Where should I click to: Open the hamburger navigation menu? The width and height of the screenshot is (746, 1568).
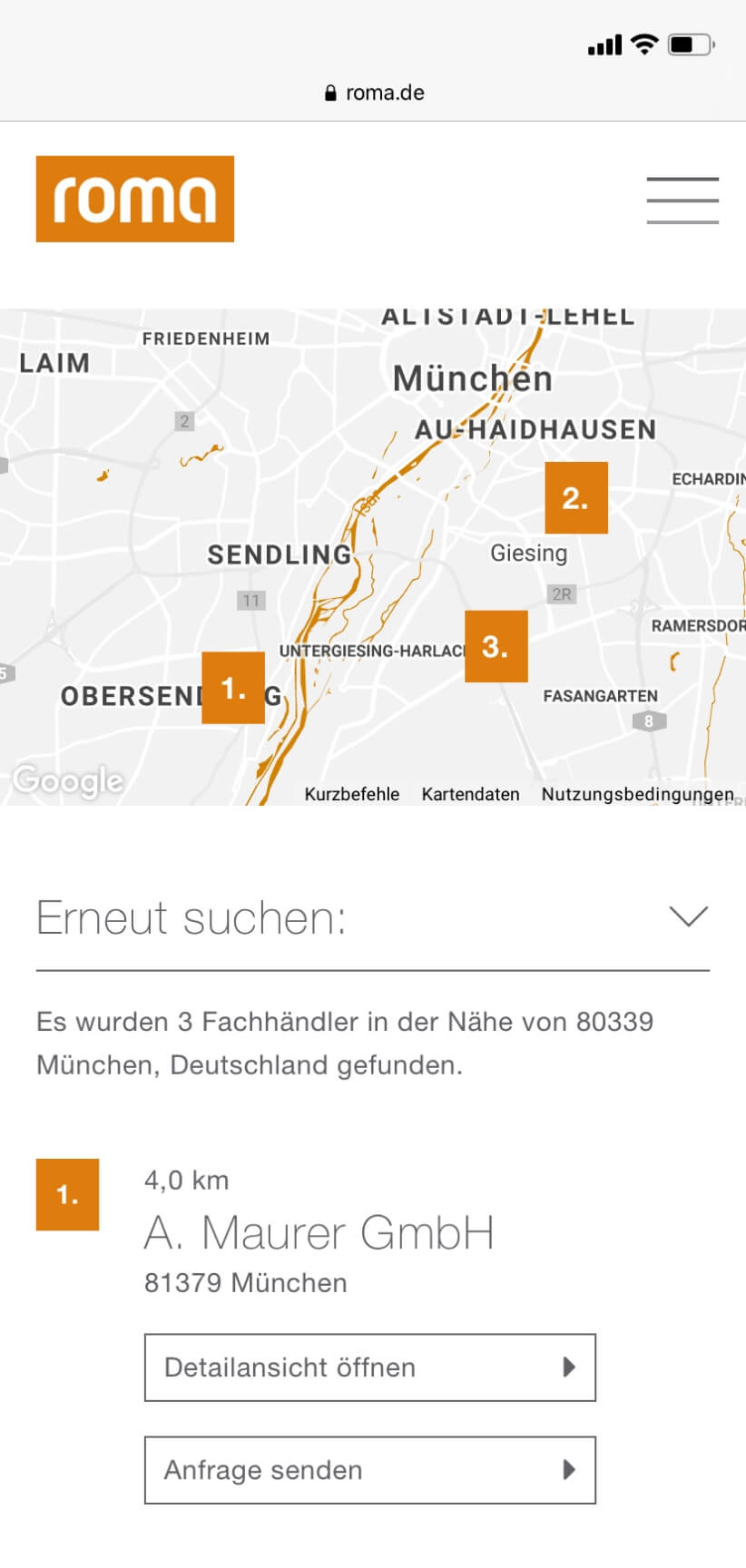(682, 199)
